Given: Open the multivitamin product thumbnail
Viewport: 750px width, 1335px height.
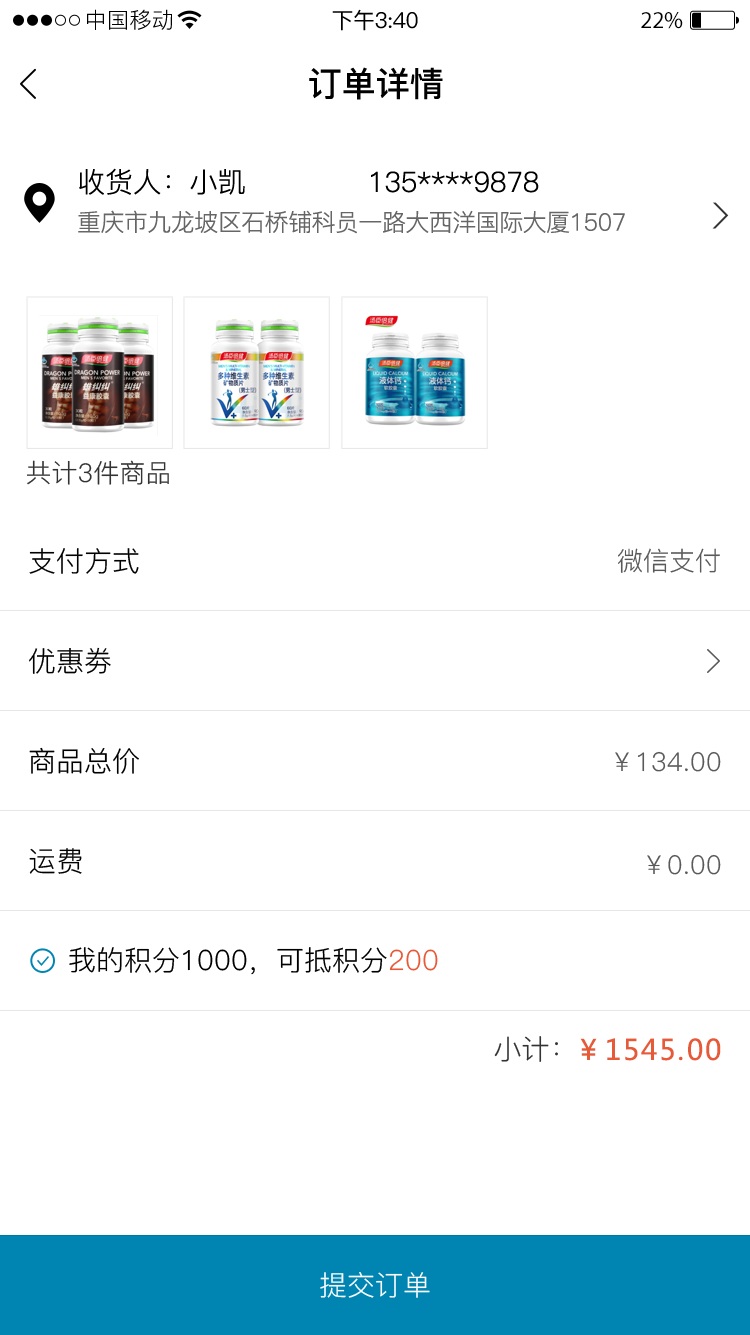Looking at the screenshot, I should tap(257, 372).
